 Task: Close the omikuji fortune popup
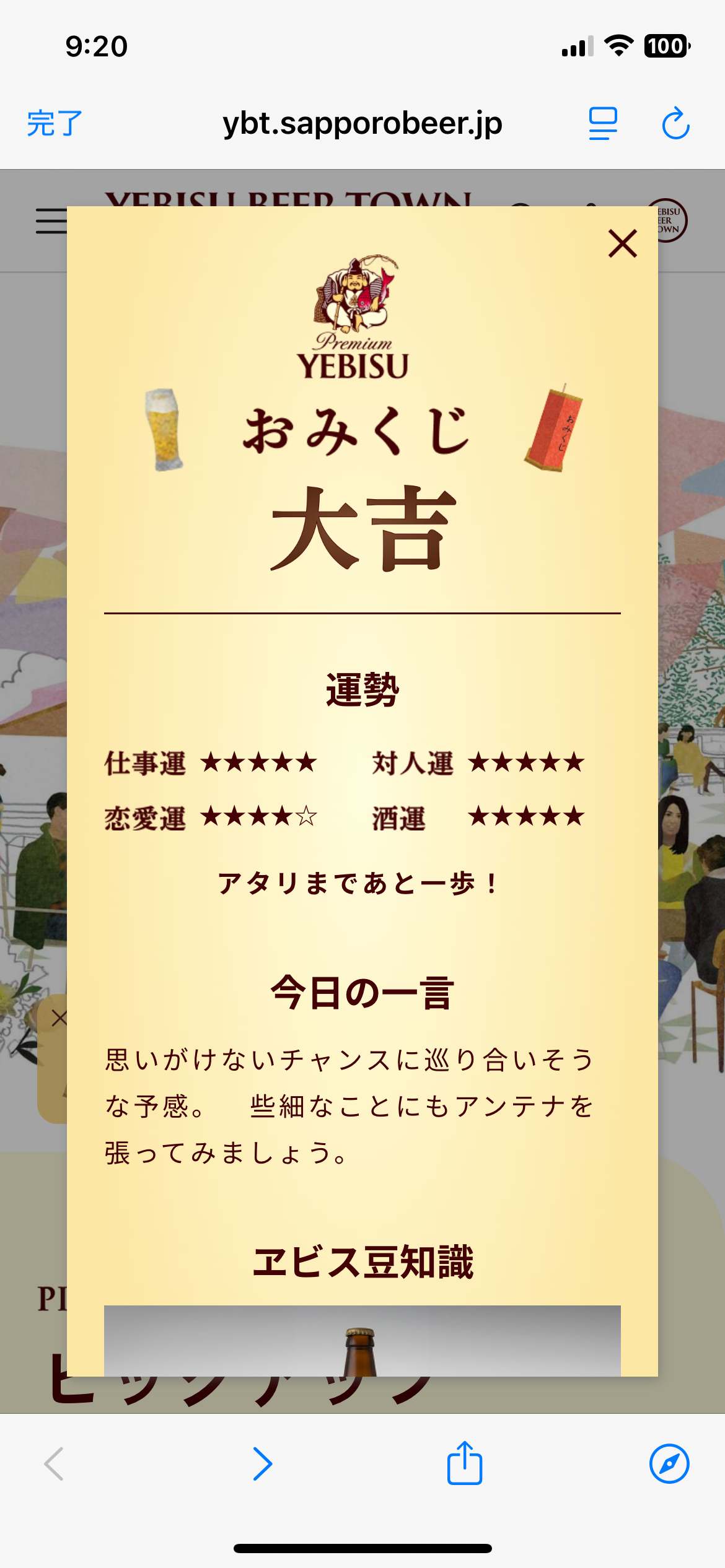[623, 243]
